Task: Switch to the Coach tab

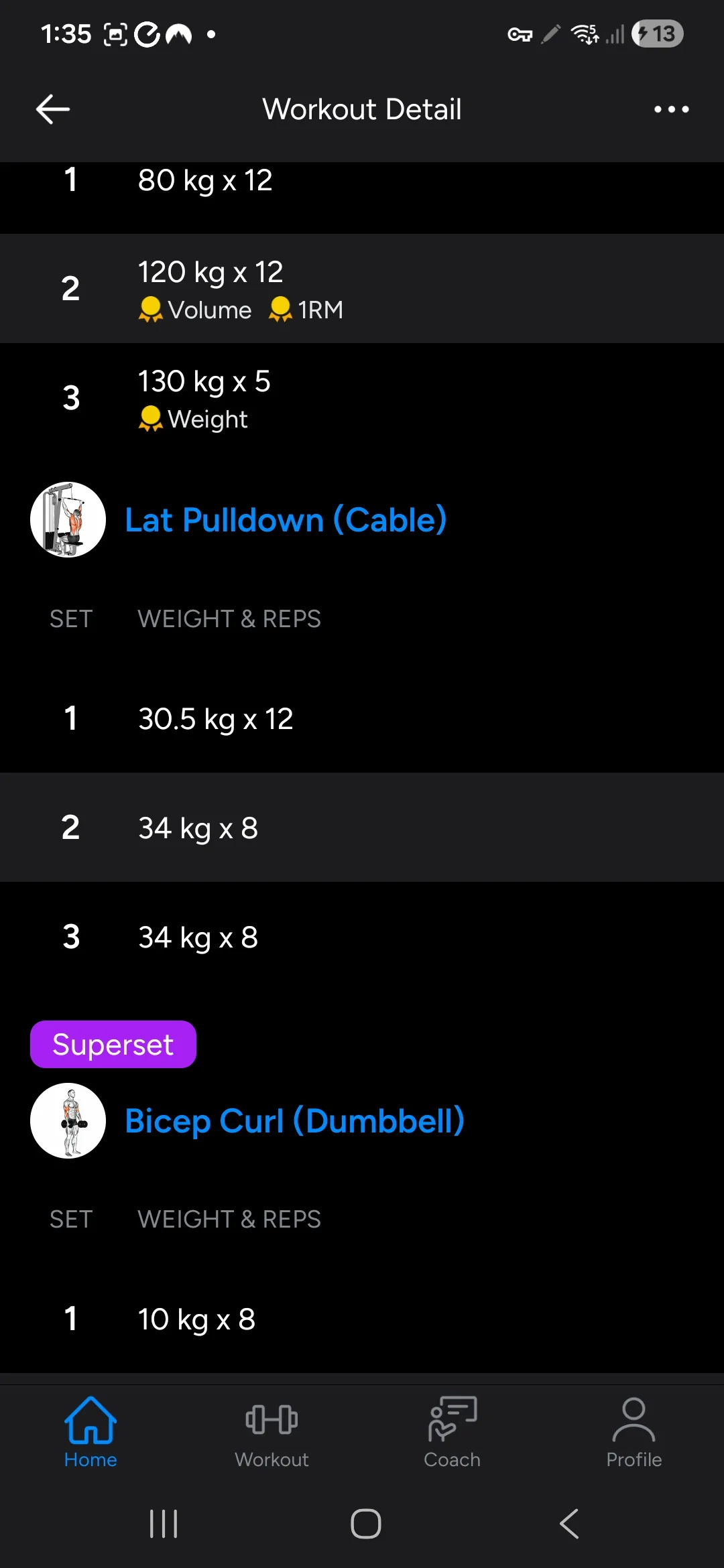Action: coord(452,1431)
